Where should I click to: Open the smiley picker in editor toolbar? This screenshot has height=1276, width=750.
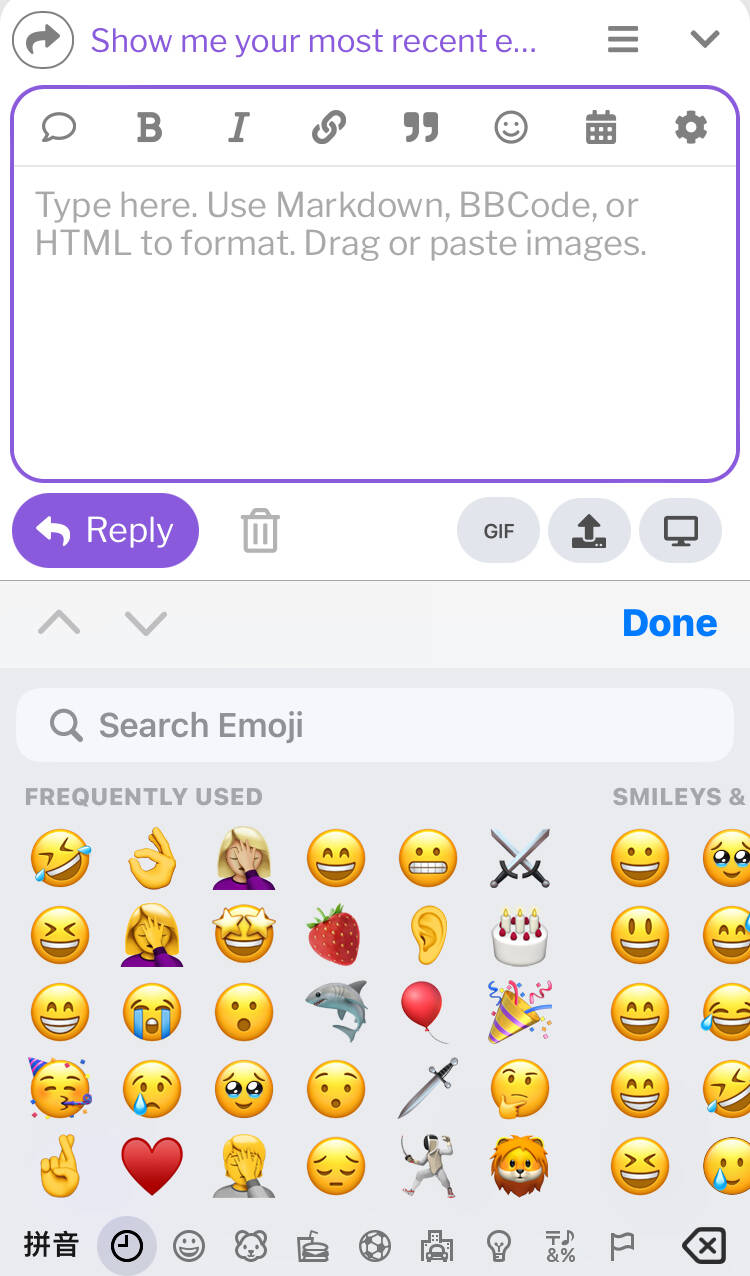coord(511,128)
